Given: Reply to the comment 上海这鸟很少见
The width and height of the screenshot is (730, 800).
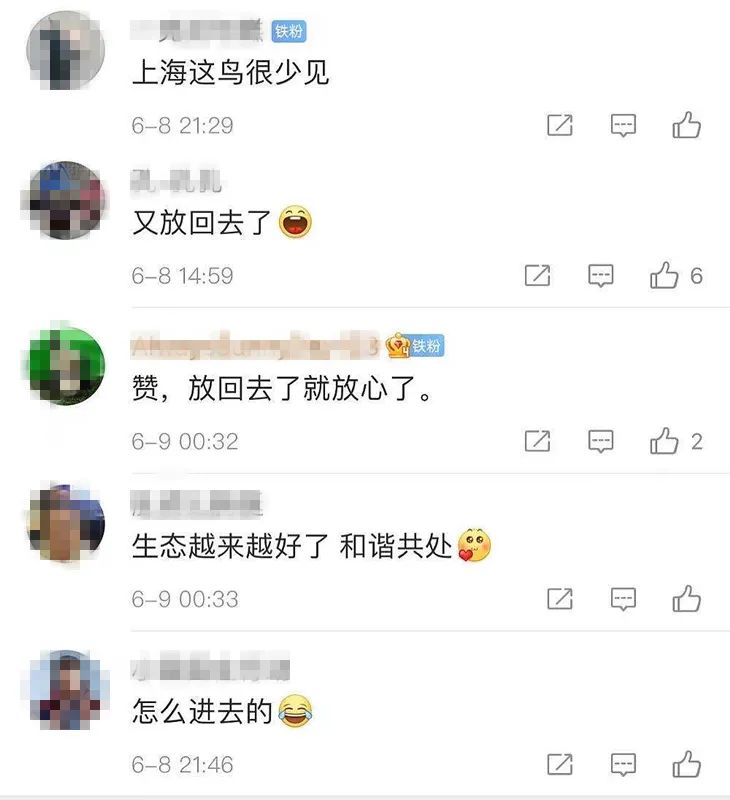Looking at the screenshot, I should pyautogui.click(x=623, y=125).
